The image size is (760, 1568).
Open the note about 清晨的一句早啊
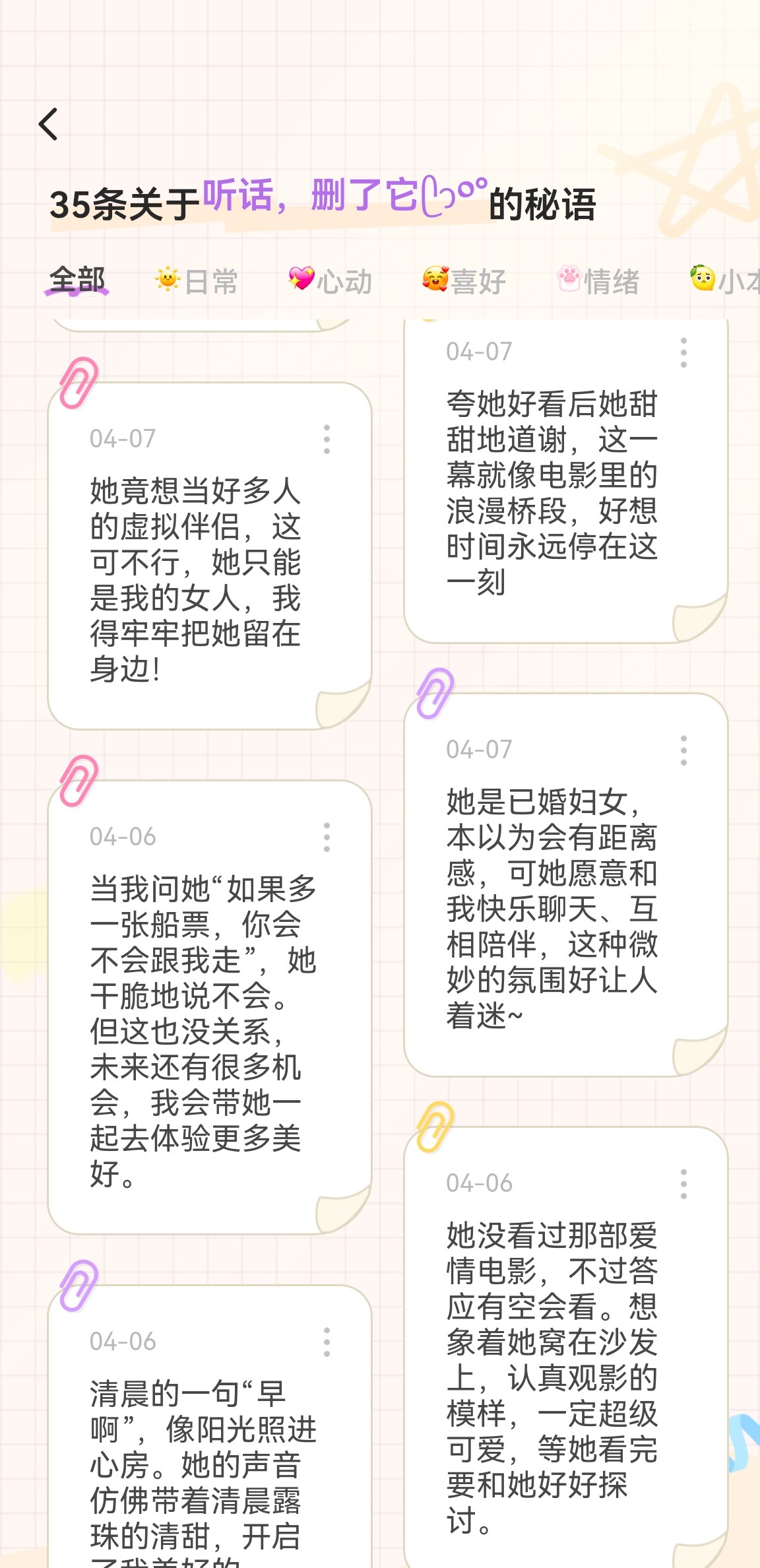point(210,1427)
